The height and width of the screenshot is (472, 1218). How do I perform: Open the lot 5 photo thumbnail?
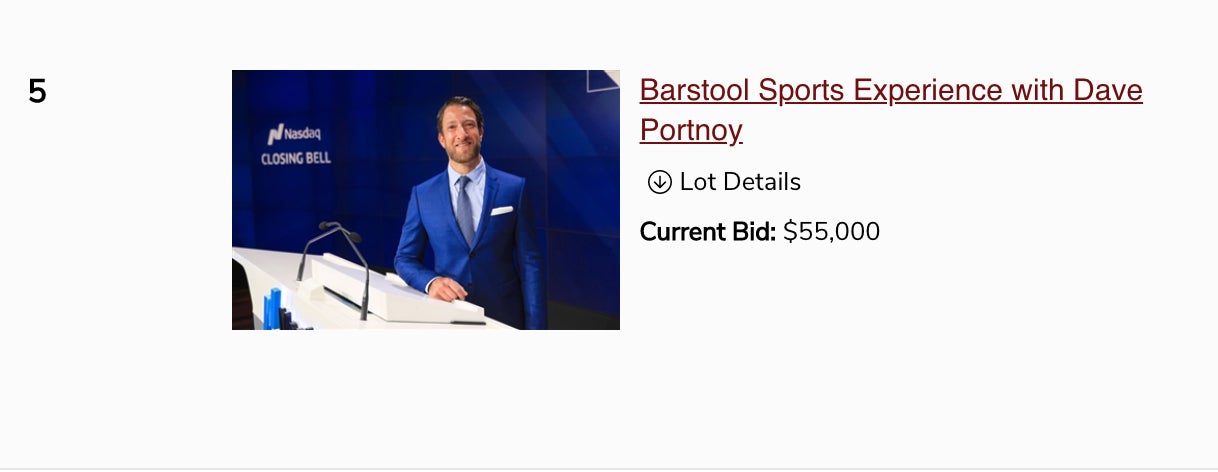click(x=425, y=200)
